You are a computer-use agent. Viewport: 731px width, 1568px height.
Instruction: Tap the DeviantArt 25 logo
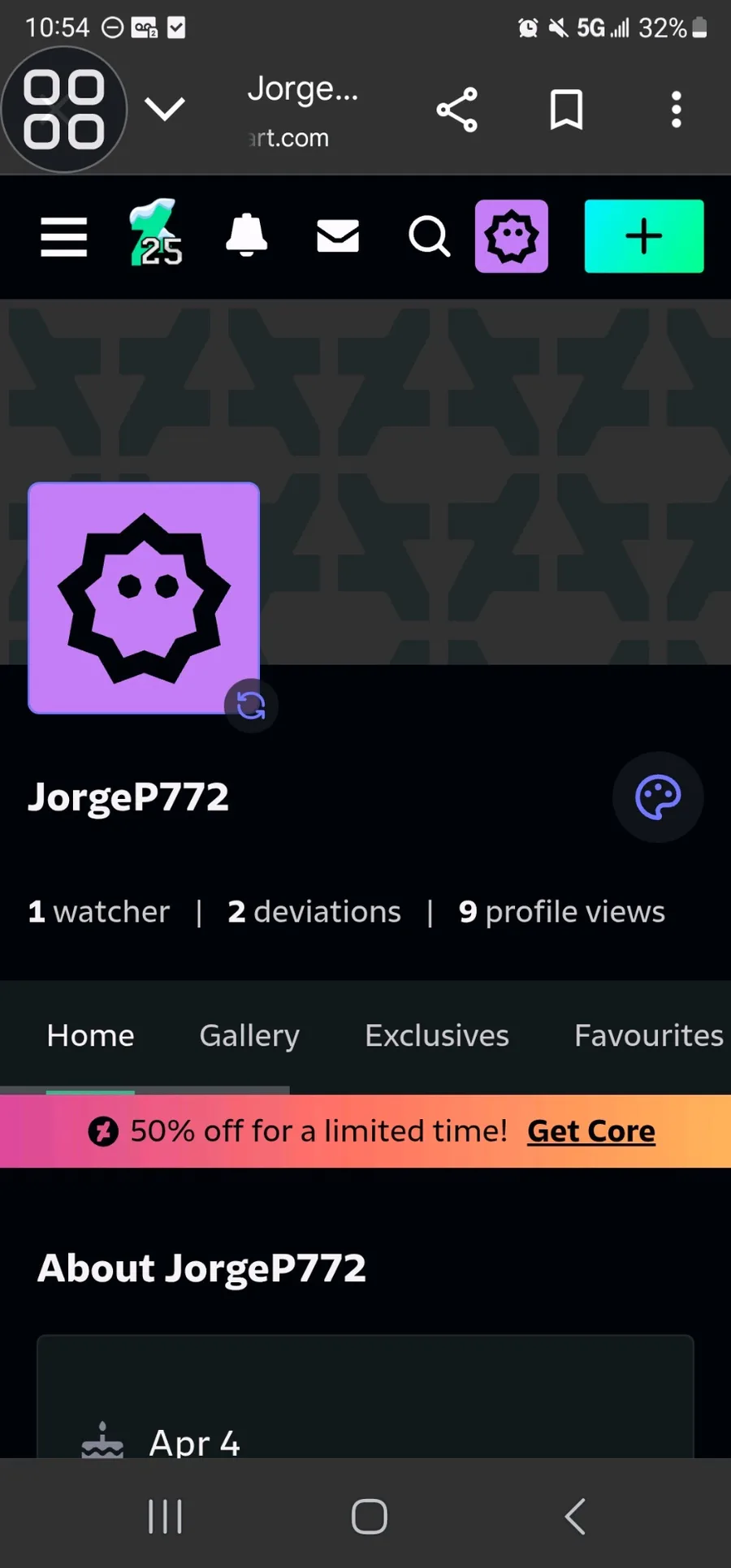tap(156, 235)
